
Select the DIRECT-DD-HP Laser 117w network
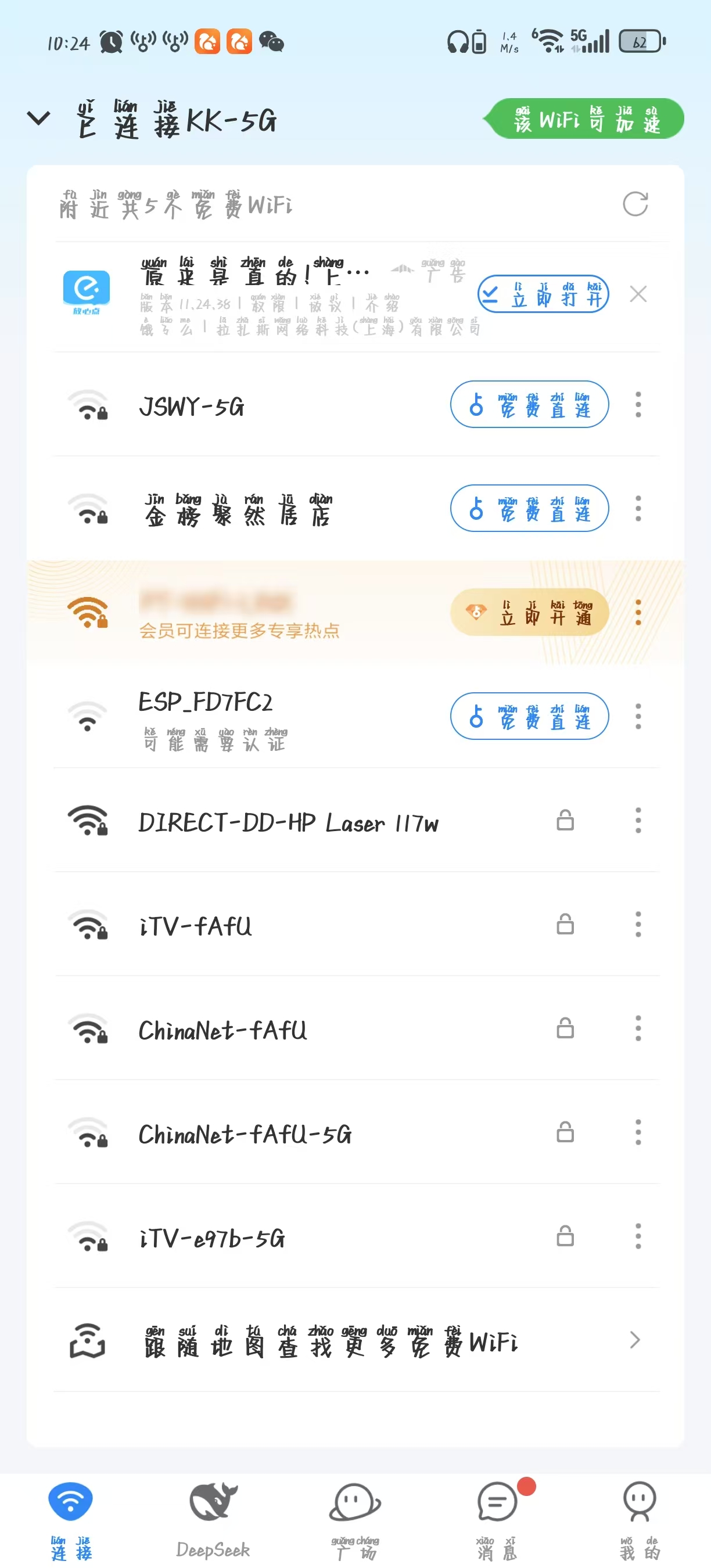coord(289,822)
